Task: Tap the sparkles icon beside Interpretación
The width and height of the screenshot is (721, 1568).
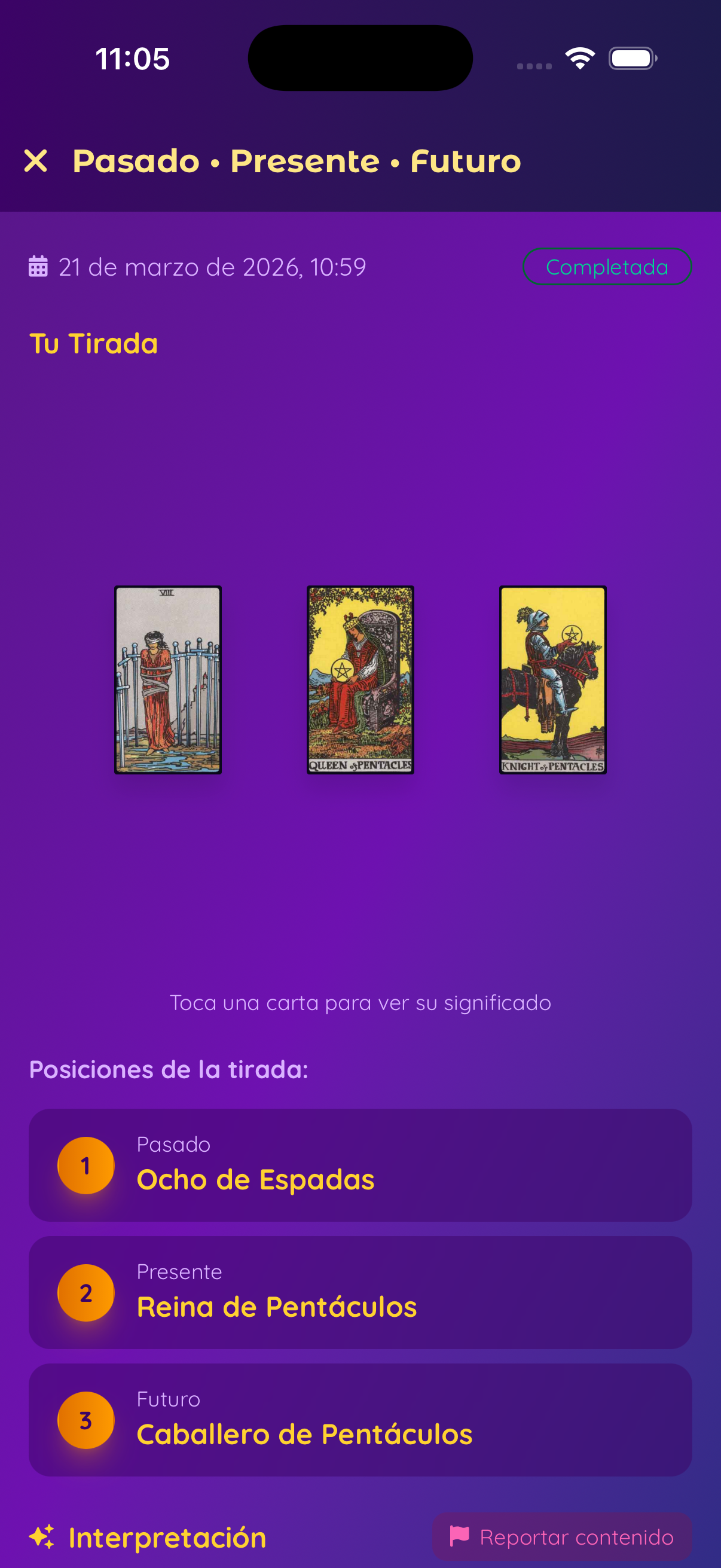Action: (41, 1537)
